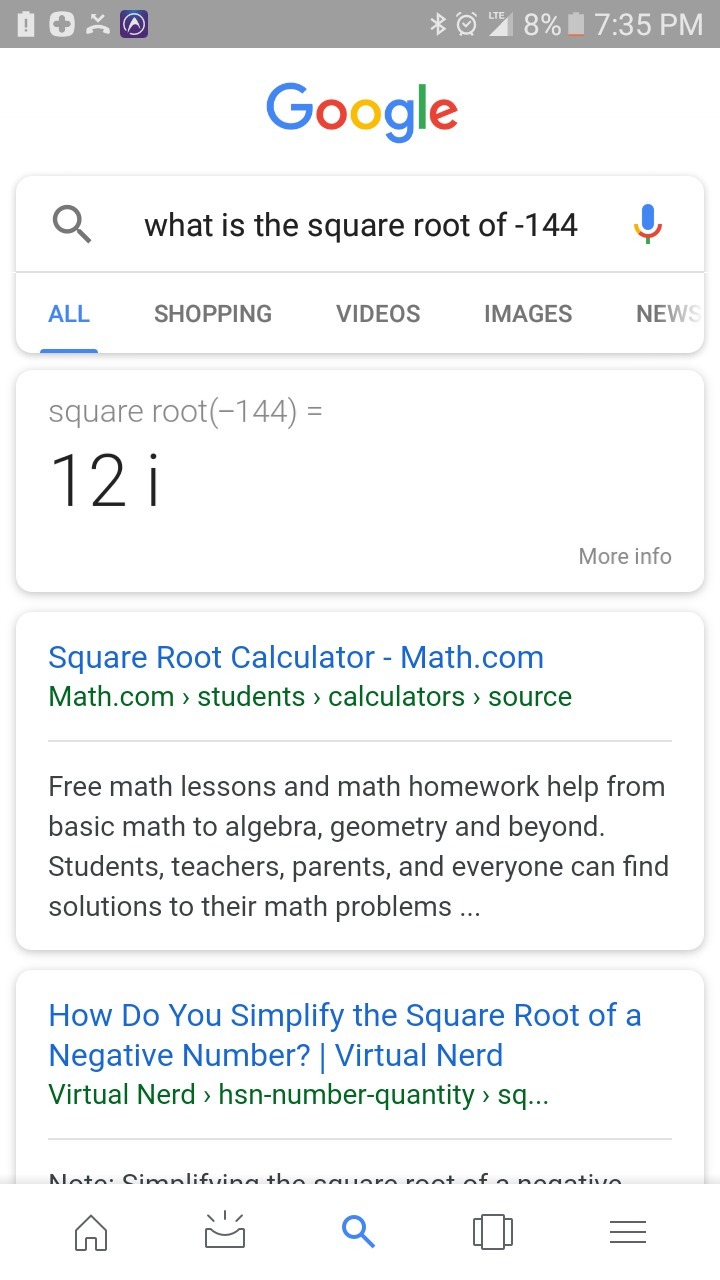Edit the search query text field
This screenshot has width=720, height=1280.
(360, 225)
